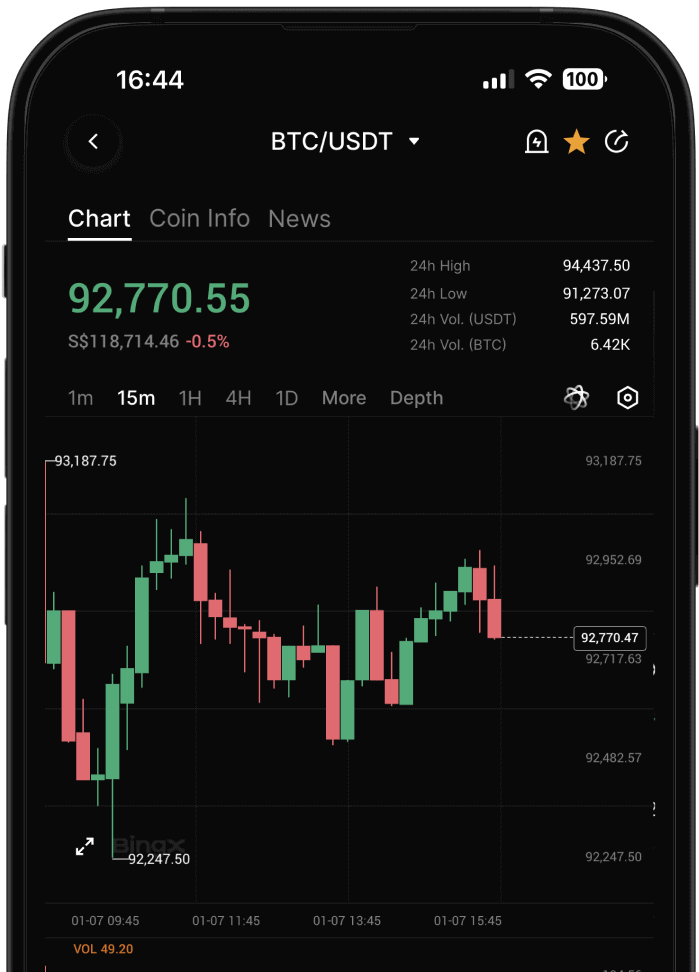699x972 pixels.
Task: Open the chart indicators icon
Action: [x=576, y=398]
